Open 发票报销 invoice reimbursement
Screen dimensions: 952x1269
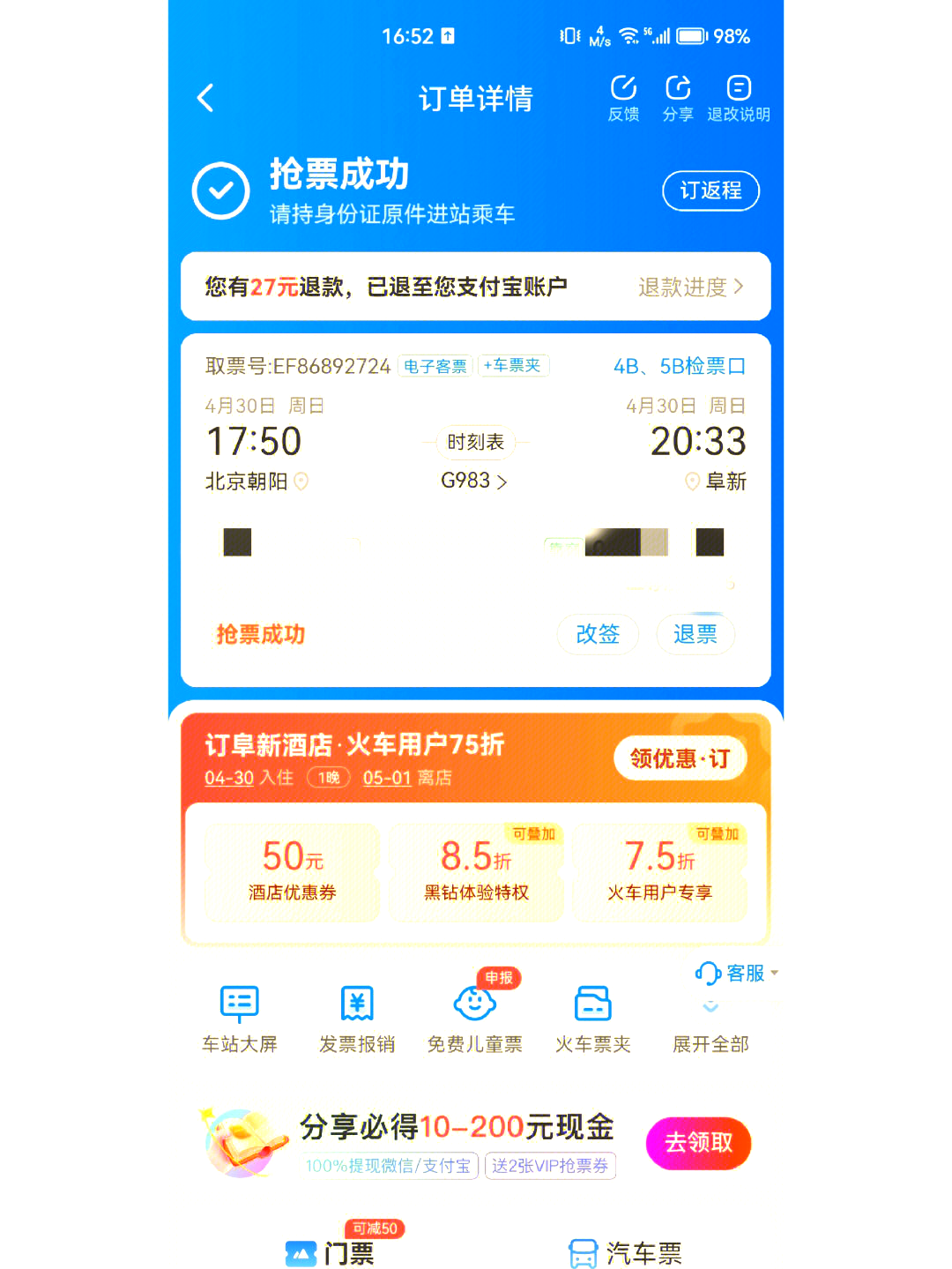coord(357,1019)
